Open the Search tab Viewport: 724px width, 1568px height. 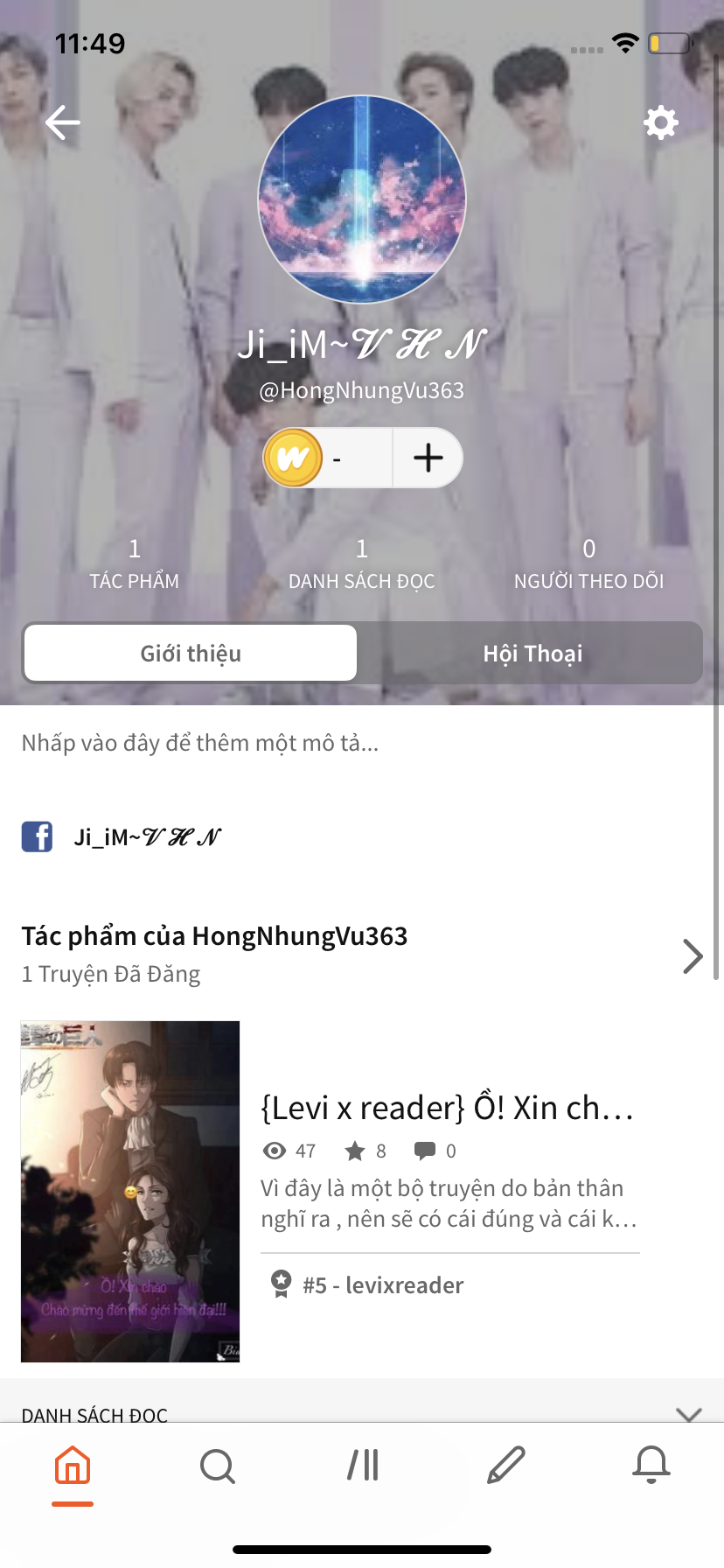[x=217, y=1466]
